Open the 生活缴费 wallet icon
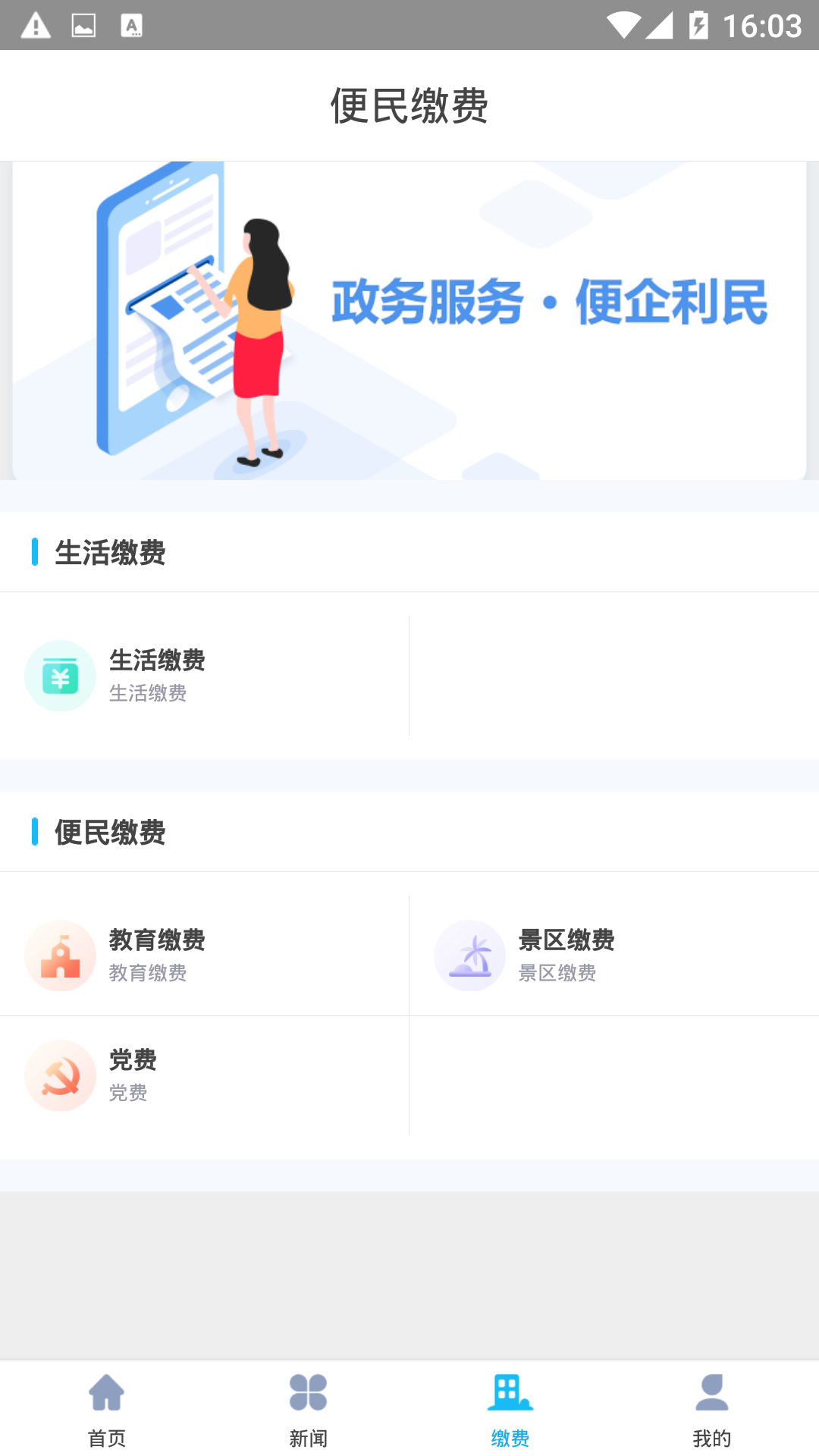Screen dimensions: 819x1456 tap(61, 675)
